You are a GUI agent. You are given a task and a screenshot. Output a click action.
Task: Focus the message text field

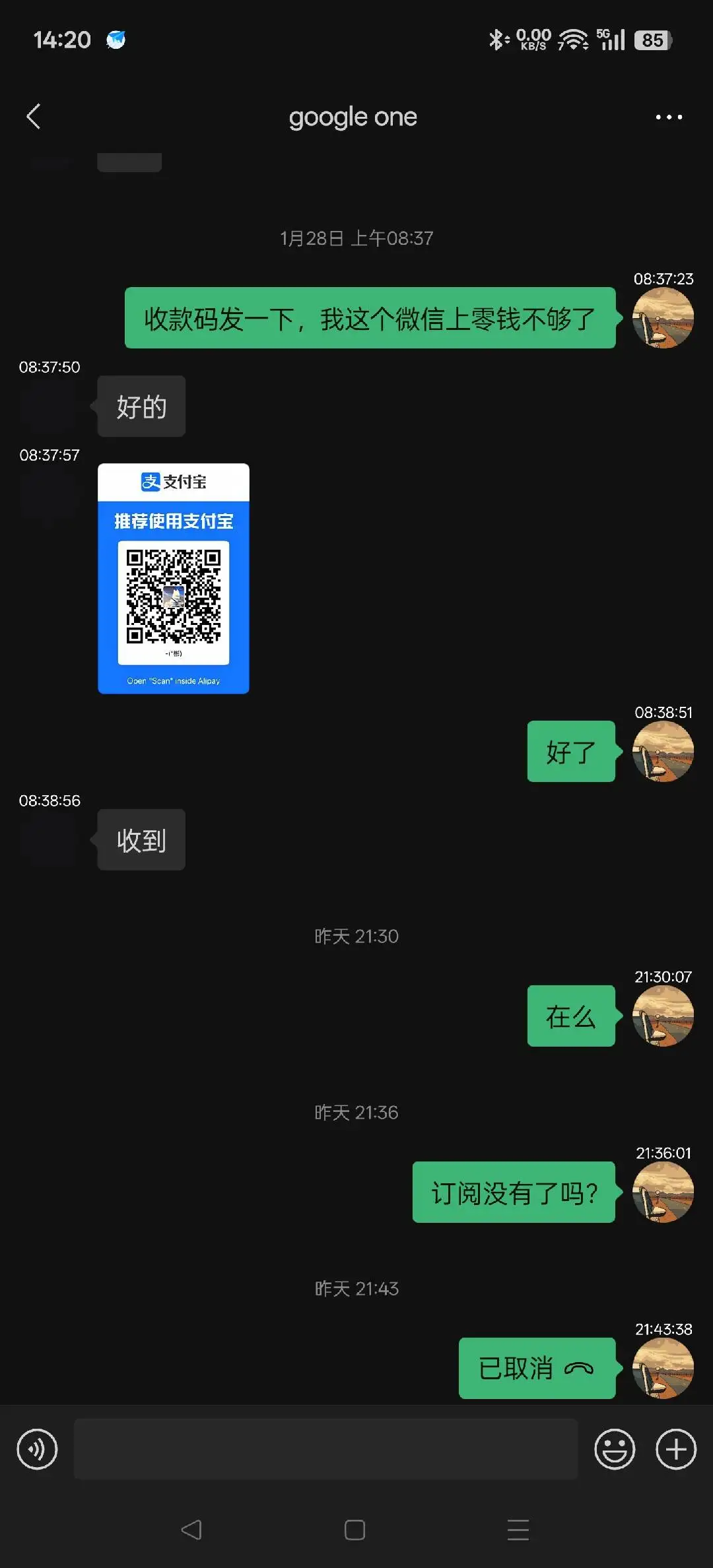pos(325,1449)
